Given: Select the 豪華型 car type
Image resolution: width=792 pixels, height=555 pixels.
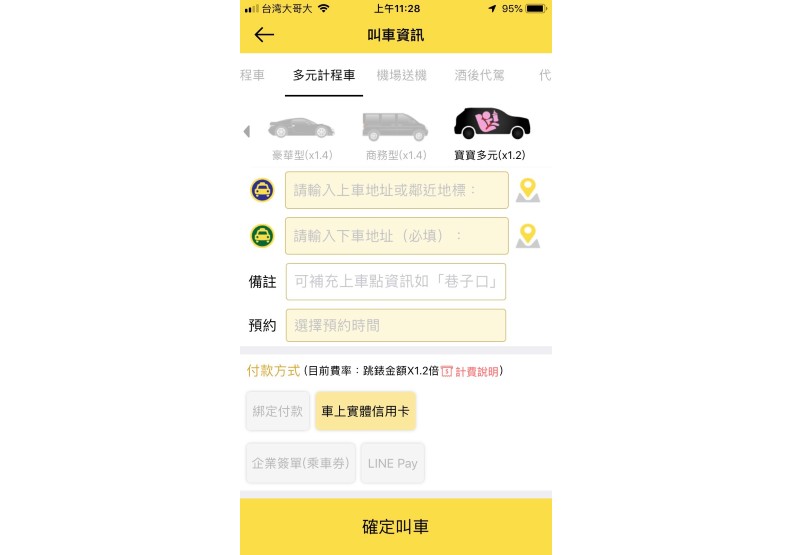Looking at the screenshot, I should click(x=301, y=137).
